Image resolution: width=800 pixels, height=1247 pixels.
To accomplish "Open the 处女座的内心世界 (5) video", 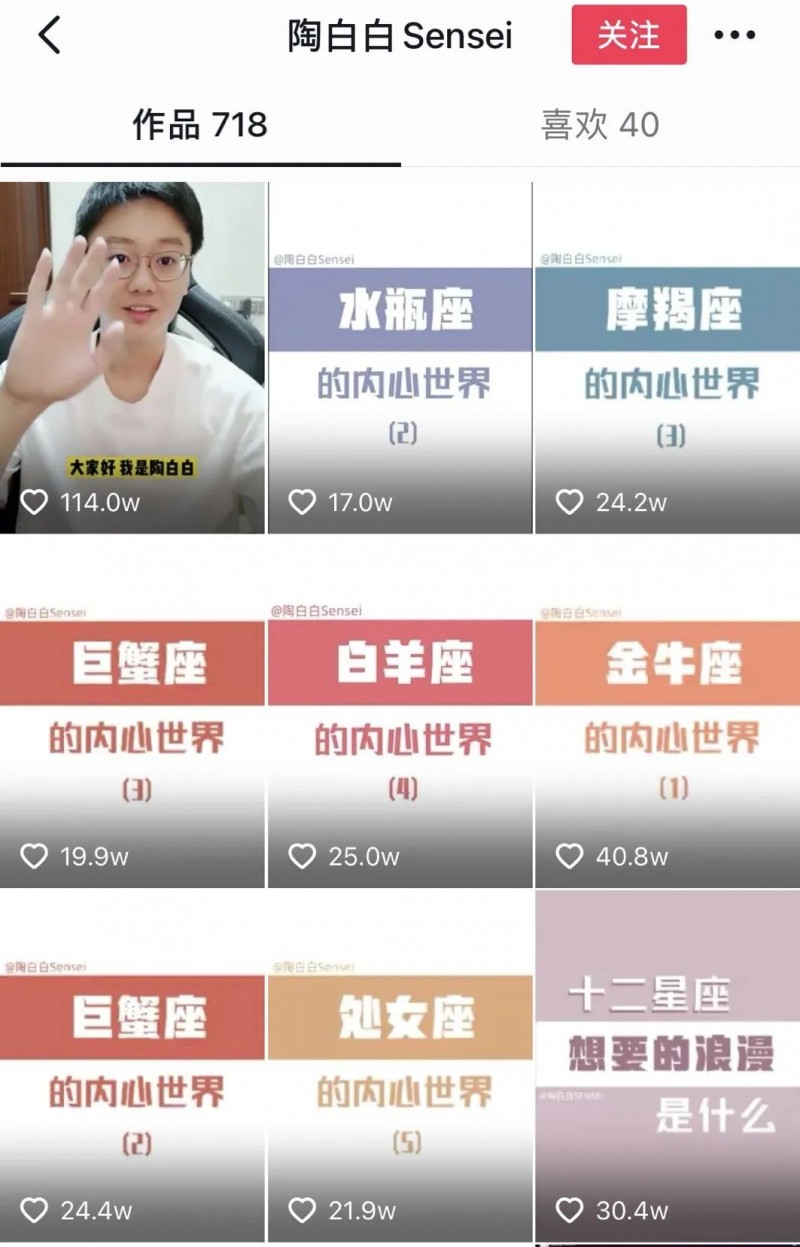I will (400, 1066).
